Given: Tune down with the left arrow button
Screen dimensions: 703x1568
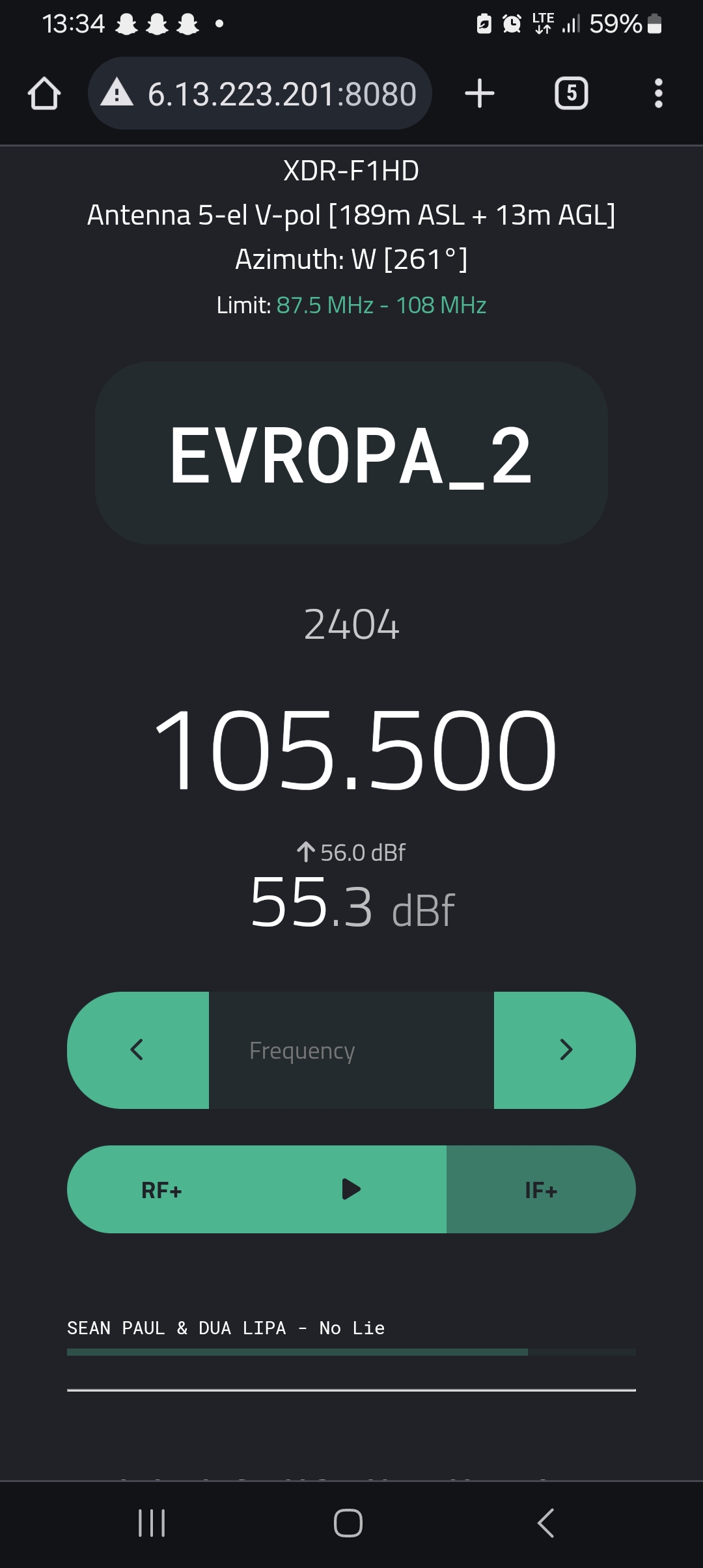Looking at the screenshot, I should [x=138, y=1050].
